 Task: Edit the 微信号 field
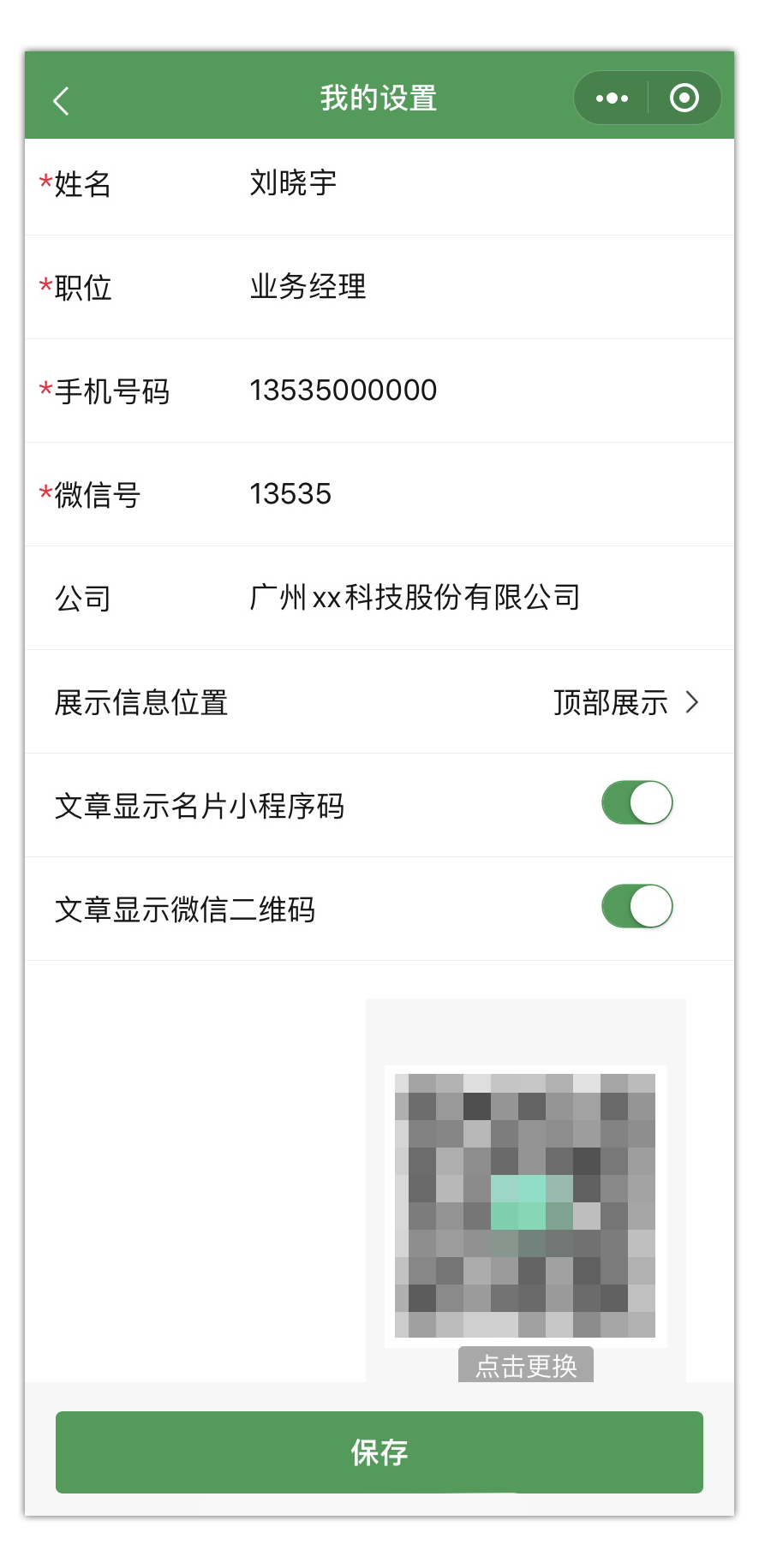pos(480,494)
